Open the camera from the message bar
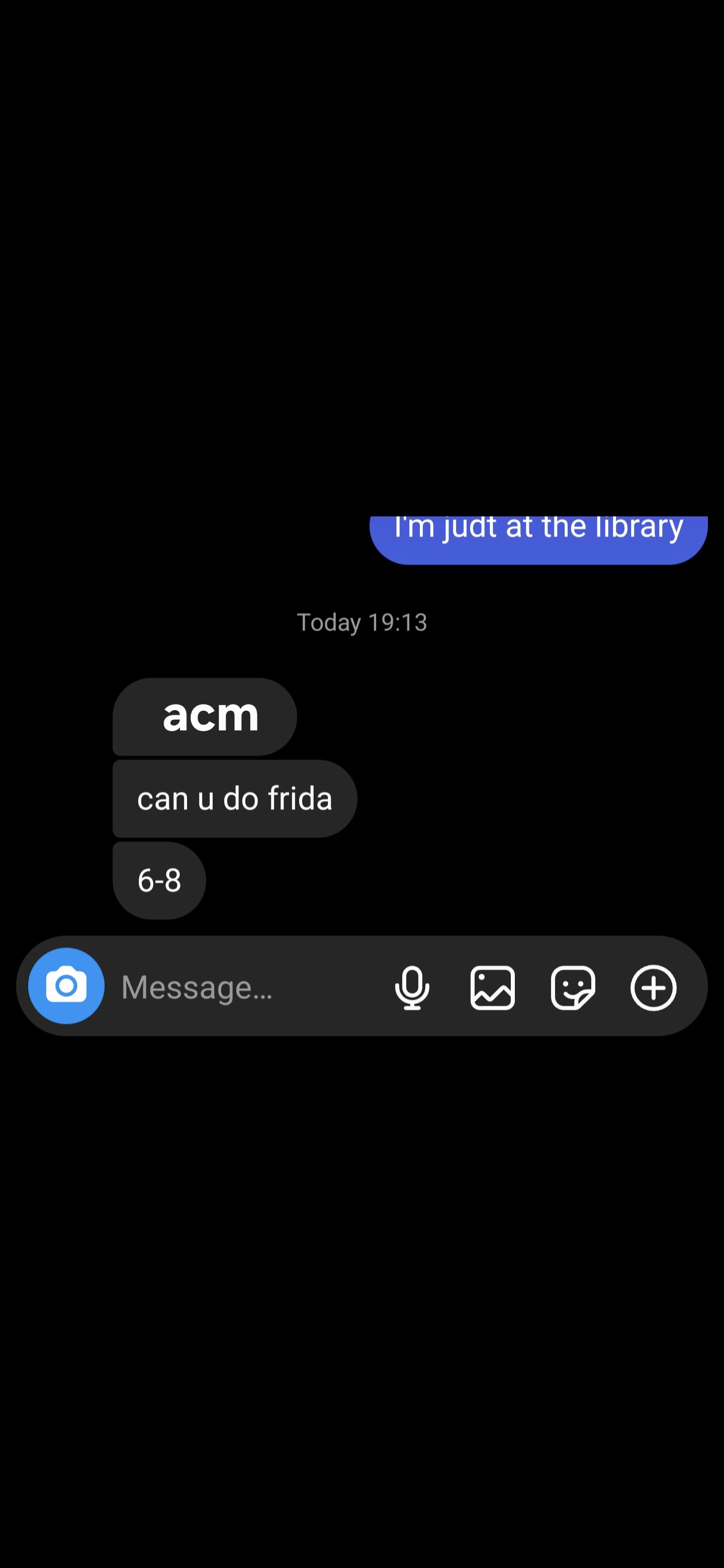724x1568 pixels. (x=66, y=986)
